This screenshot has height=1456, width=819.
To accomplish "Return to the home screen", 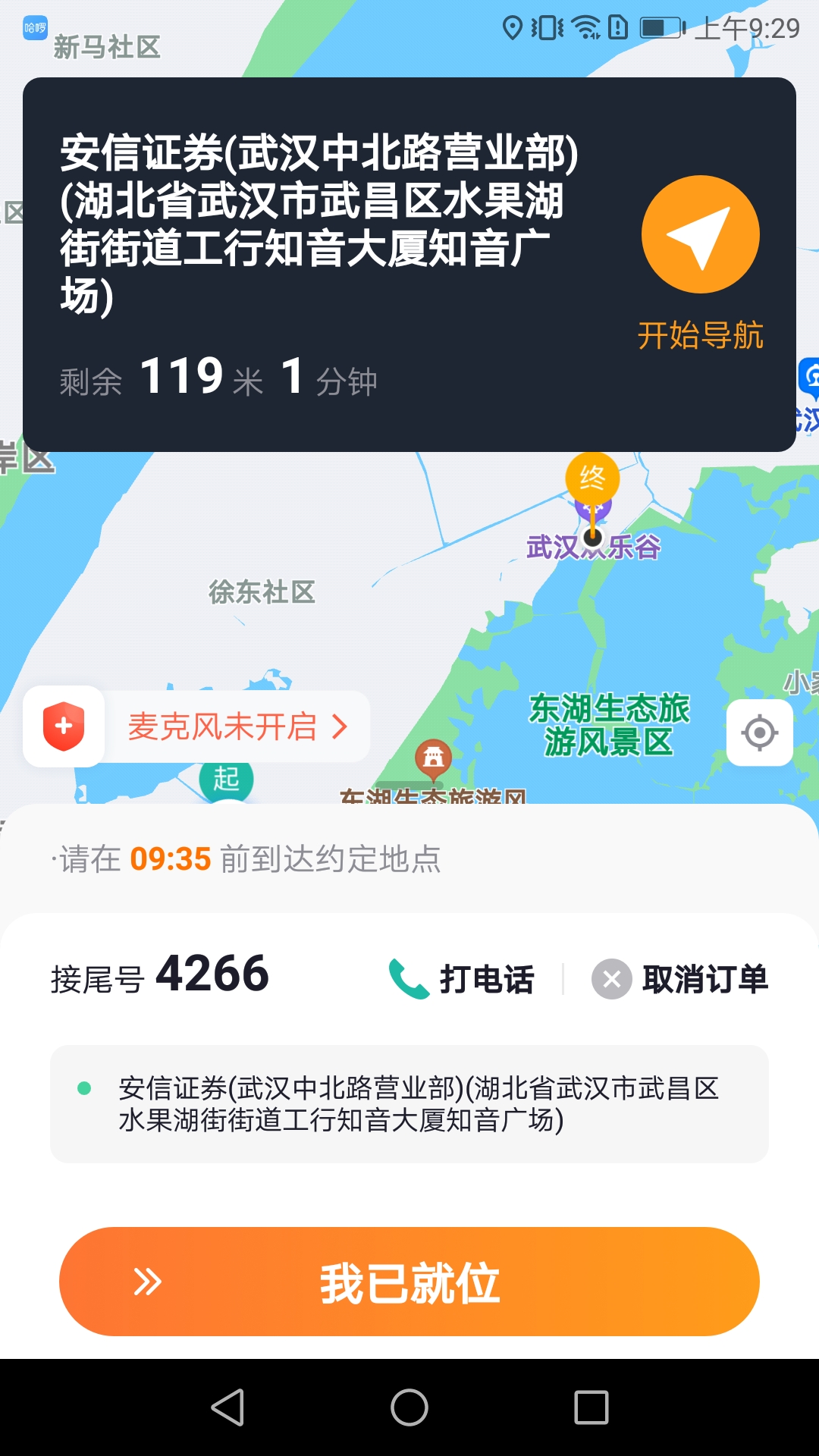I will click(x=409, y=1407).
